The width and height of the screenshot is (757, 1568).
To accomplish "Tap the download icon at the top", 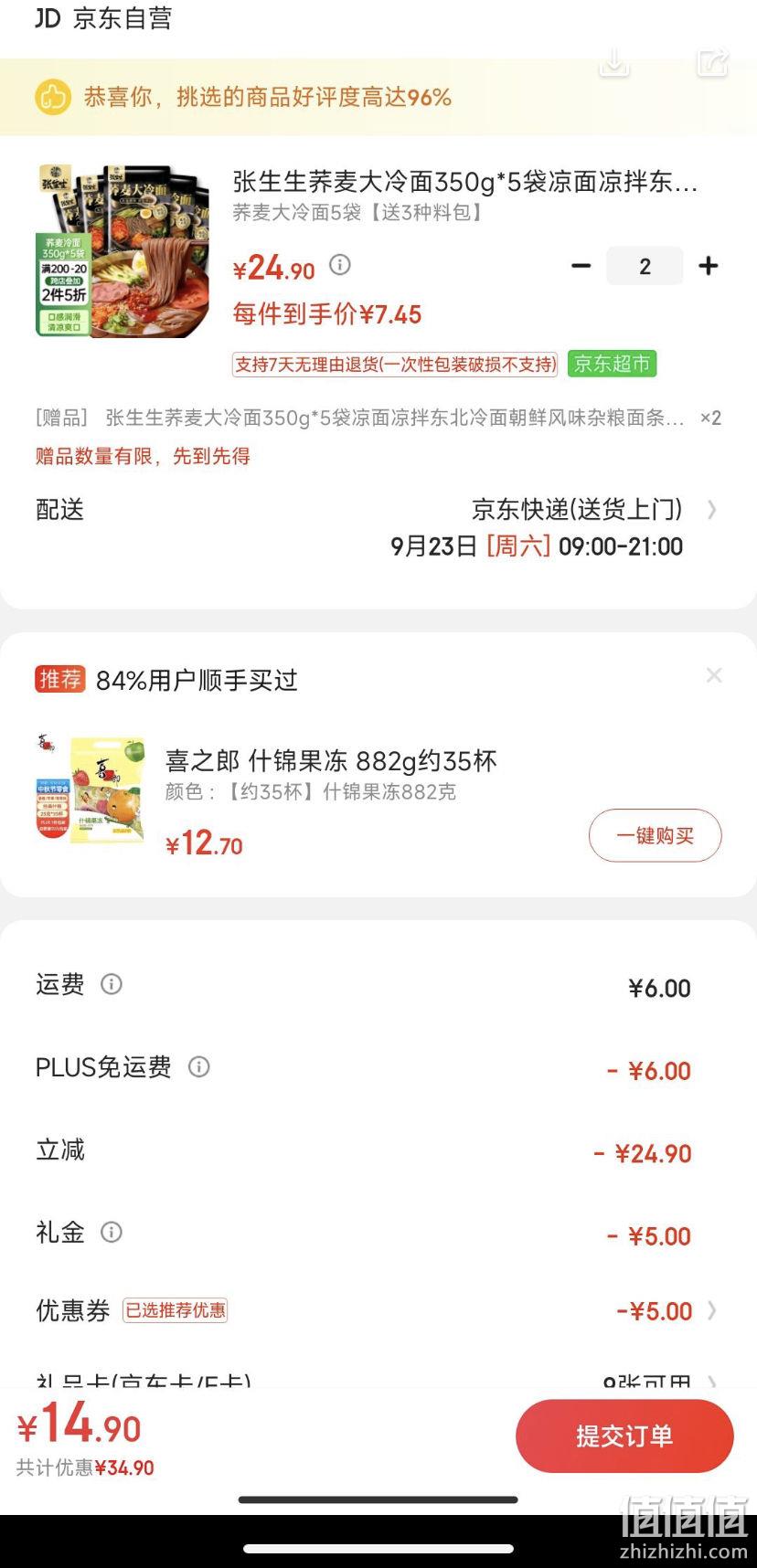I will pyautogui.click(x=614, y=62).
